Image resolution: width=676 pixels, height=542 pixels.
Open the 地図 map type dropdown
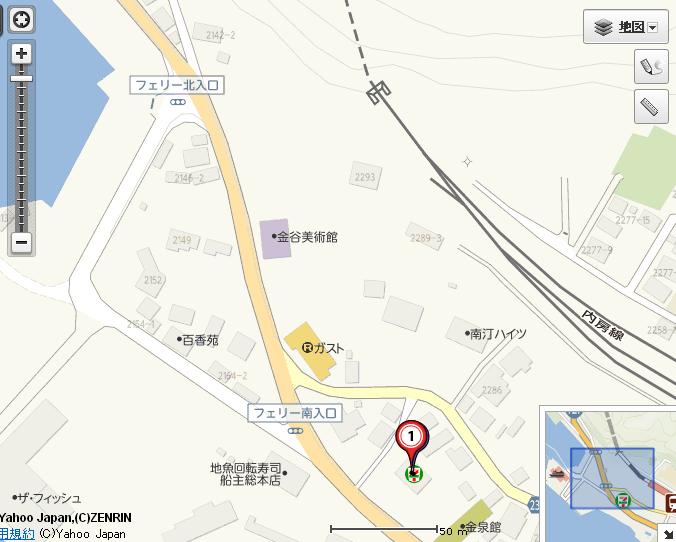[626, 27]
